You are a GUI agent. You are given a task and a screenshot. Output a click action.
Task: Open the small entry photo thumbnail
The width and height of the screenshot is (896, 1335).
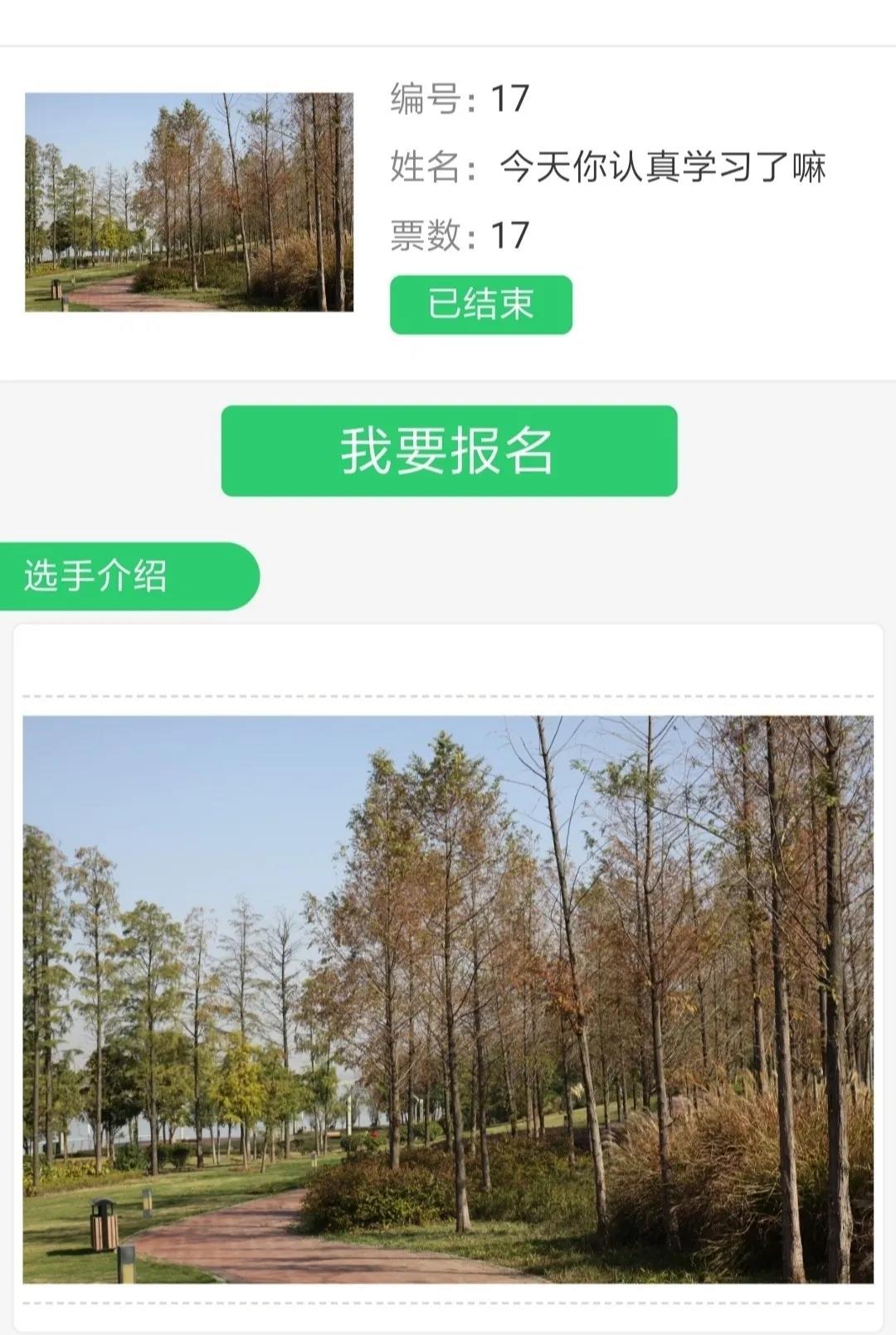pyautogui.click(x=189, y=202)
